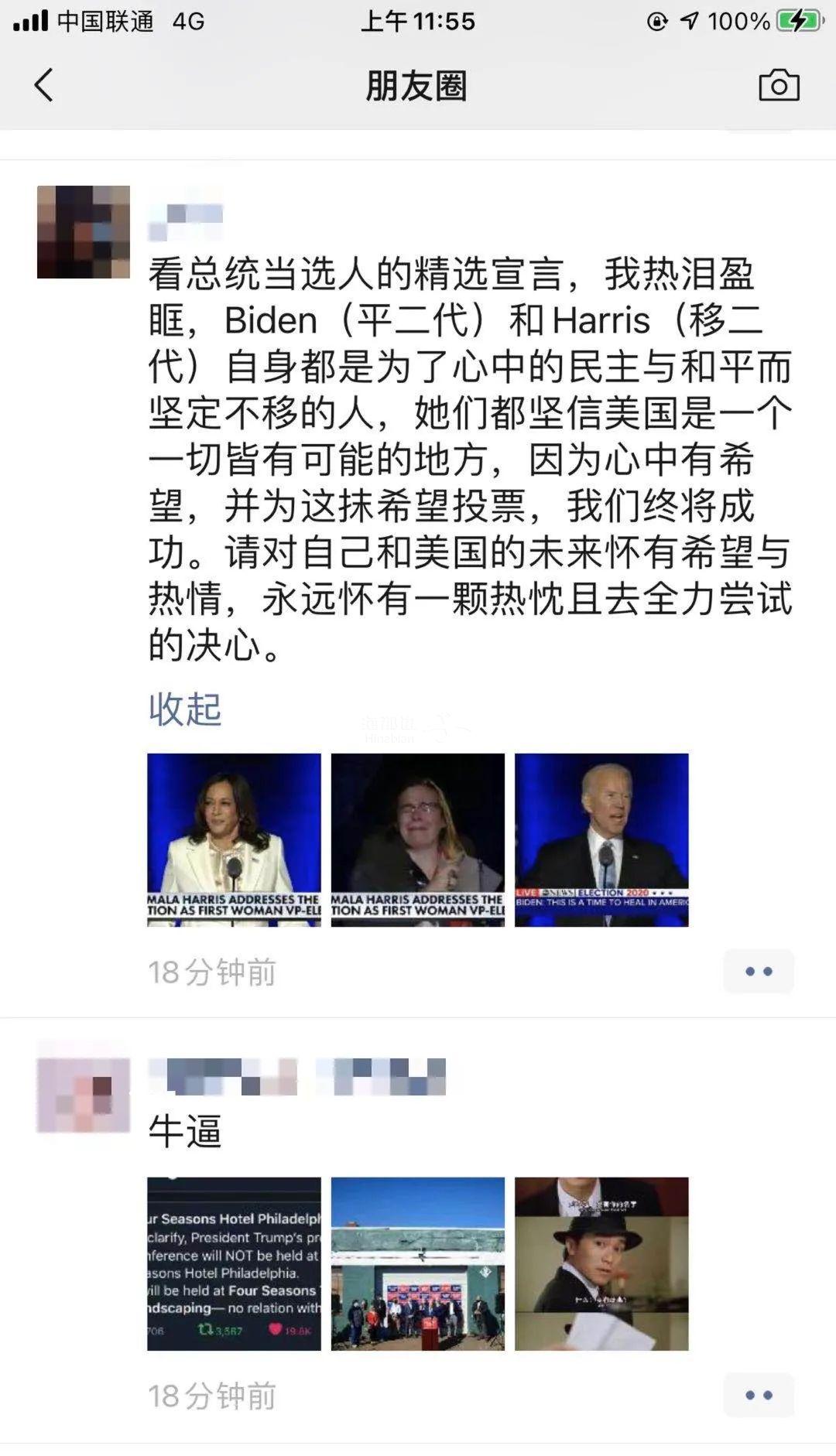Open the first poster's profile avatar
This screenshot has width=836, height=1456.
[x=84, y=232]
